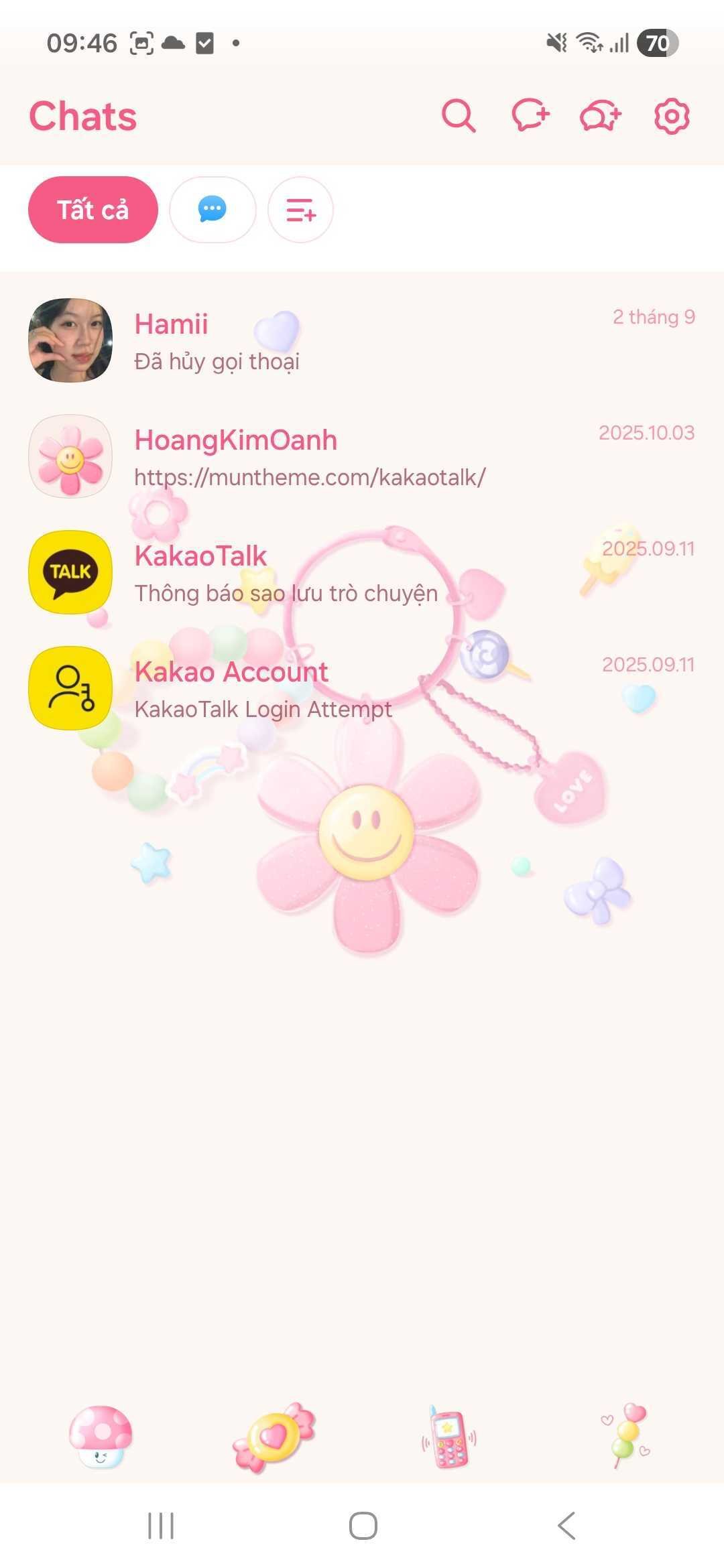Viewport: 724px width, 1568px height.
Task: Switch to the blue chat bubble filter
Action: tap(213, 210)
